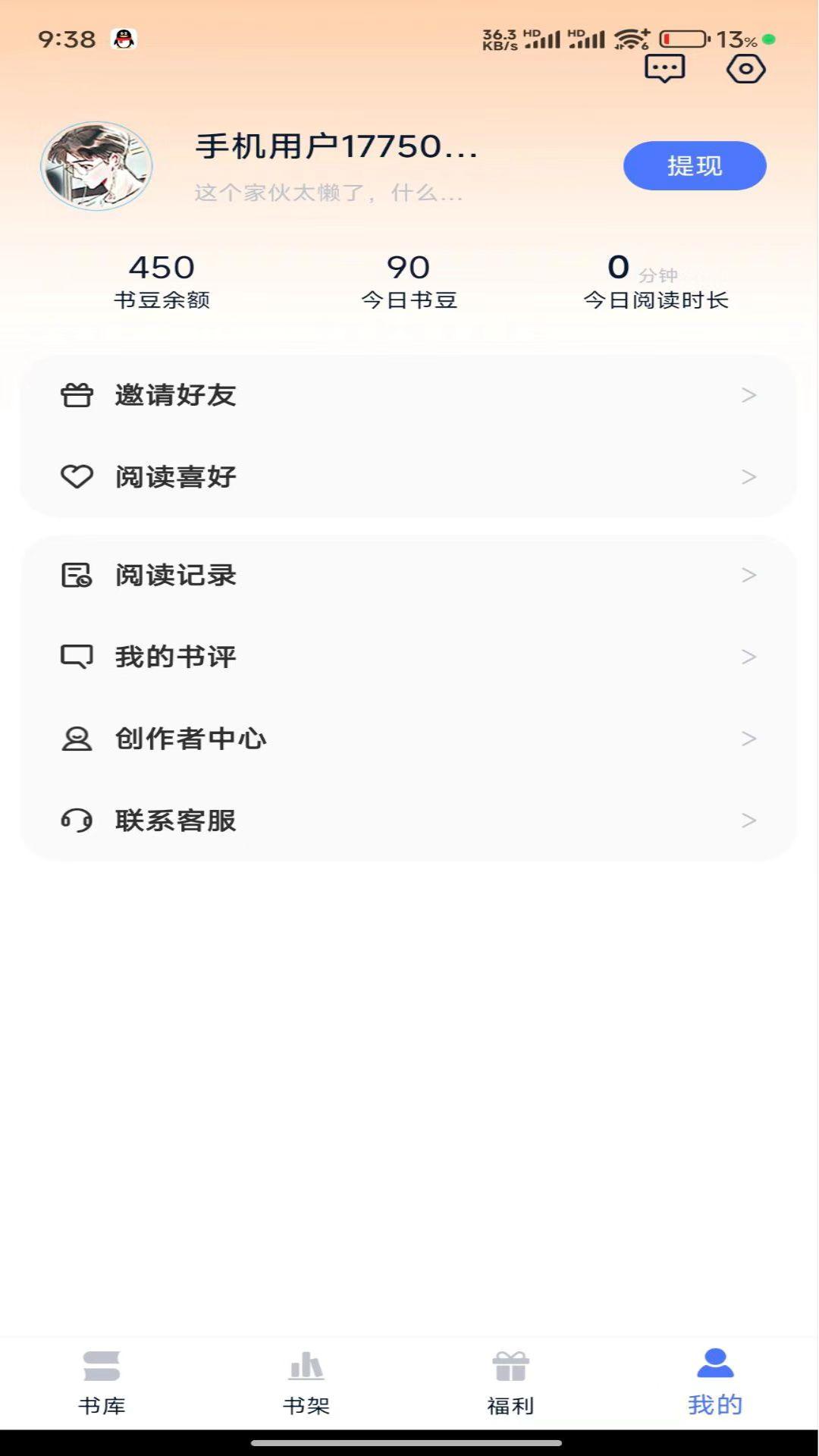Click the message bubble icon near settings
819x1456 pixels.
[664, 69]
